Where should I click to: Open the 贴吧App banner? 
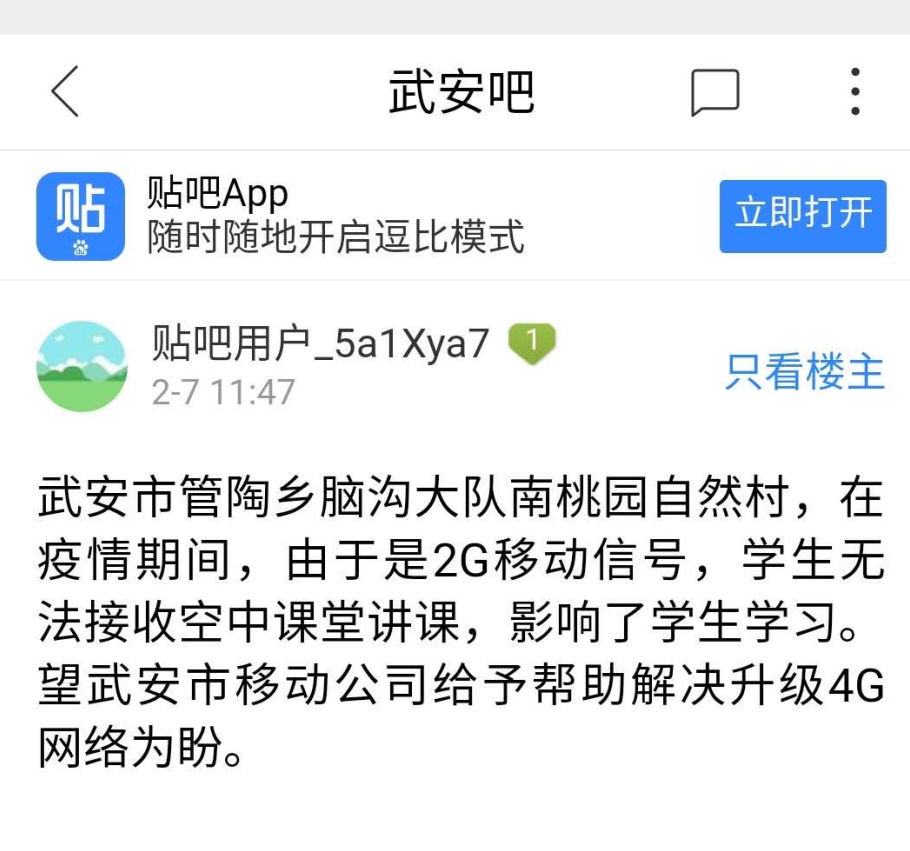(x=335, y=215)
